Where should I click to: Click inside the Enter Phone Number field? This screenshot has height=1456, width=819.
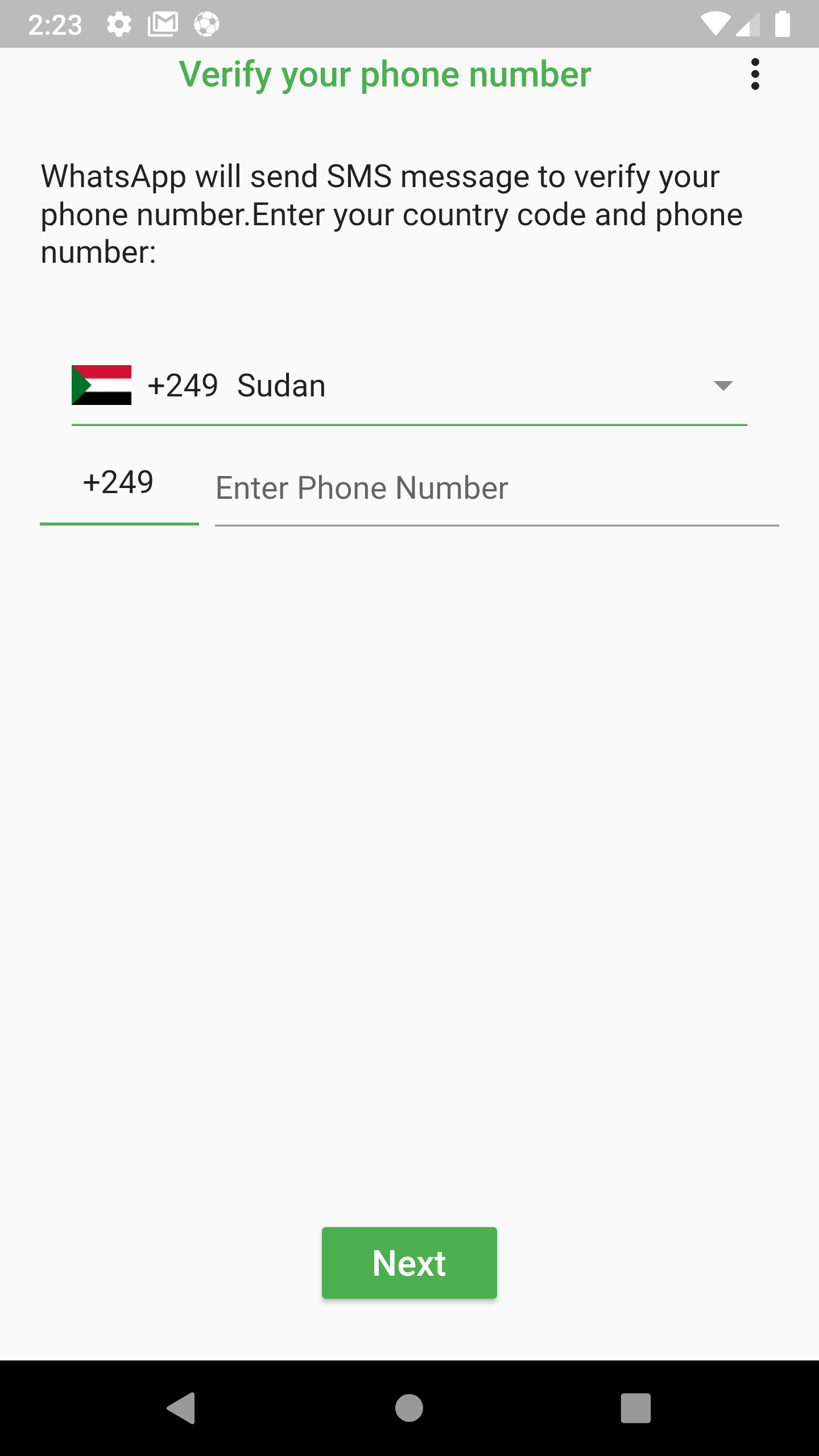(495, 487)
